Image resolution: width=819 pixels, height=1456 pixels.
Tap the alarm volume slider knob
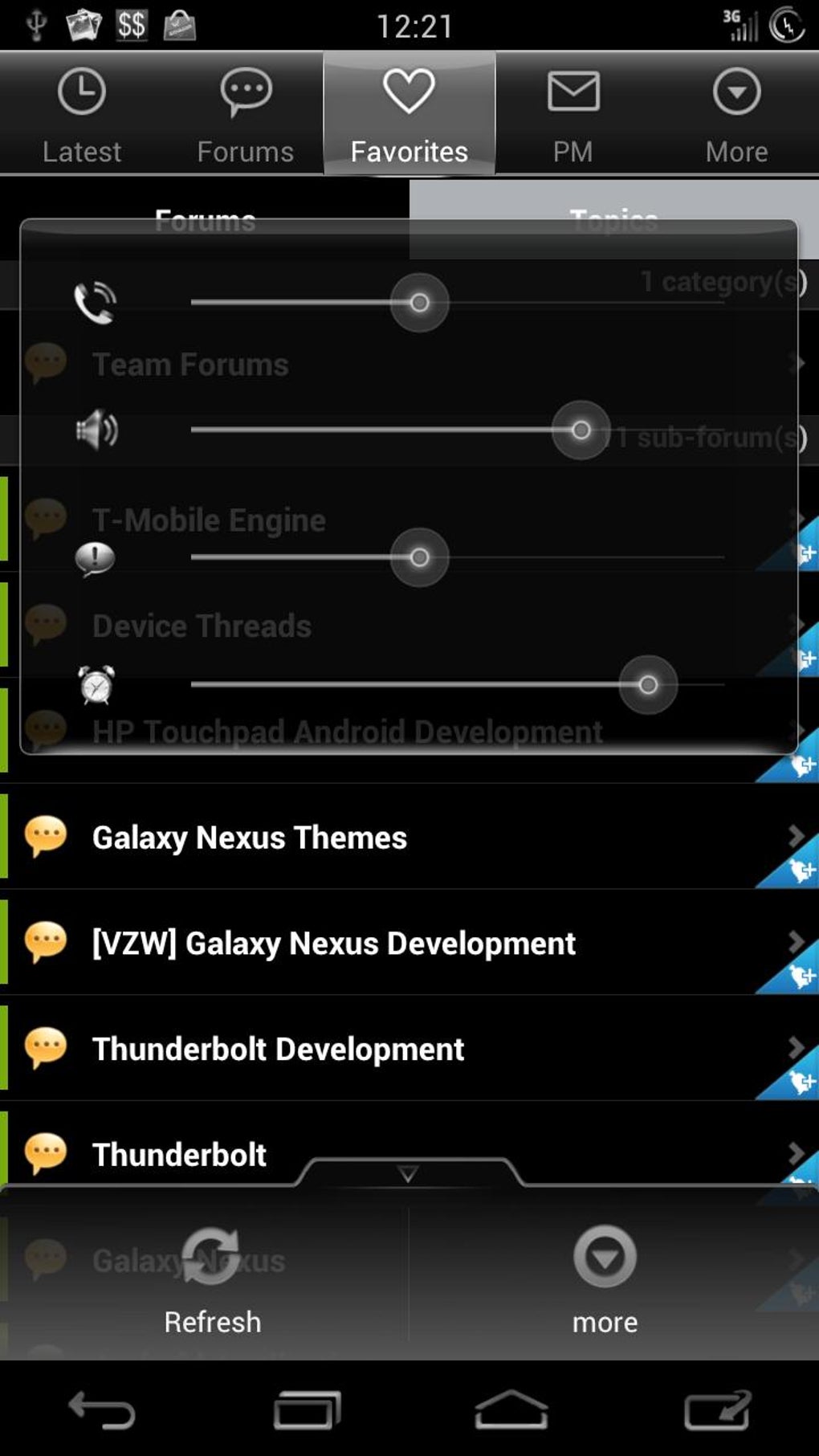point(648,685)
